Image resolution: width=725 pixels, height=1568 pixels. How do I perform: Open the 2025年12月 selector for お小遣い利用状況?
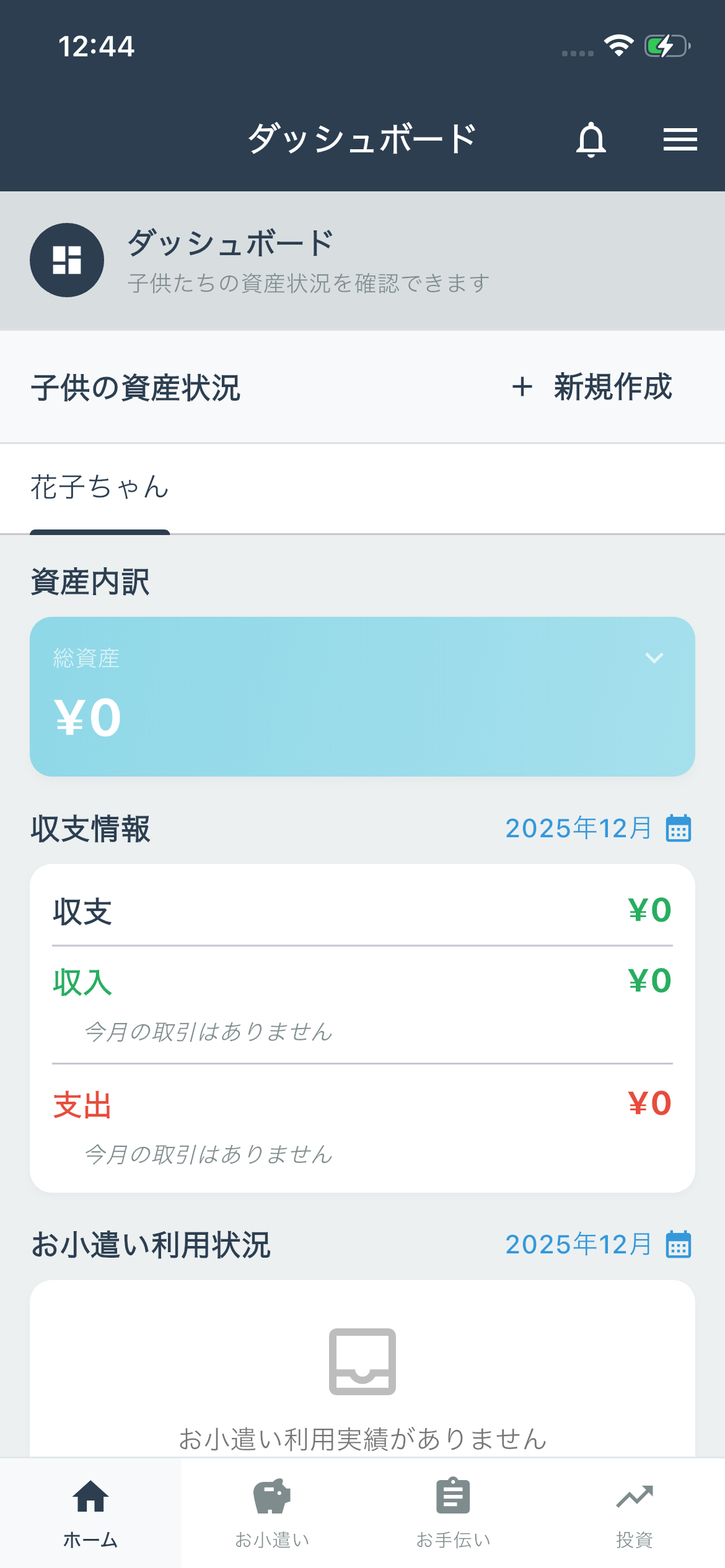coord(579,1245)
